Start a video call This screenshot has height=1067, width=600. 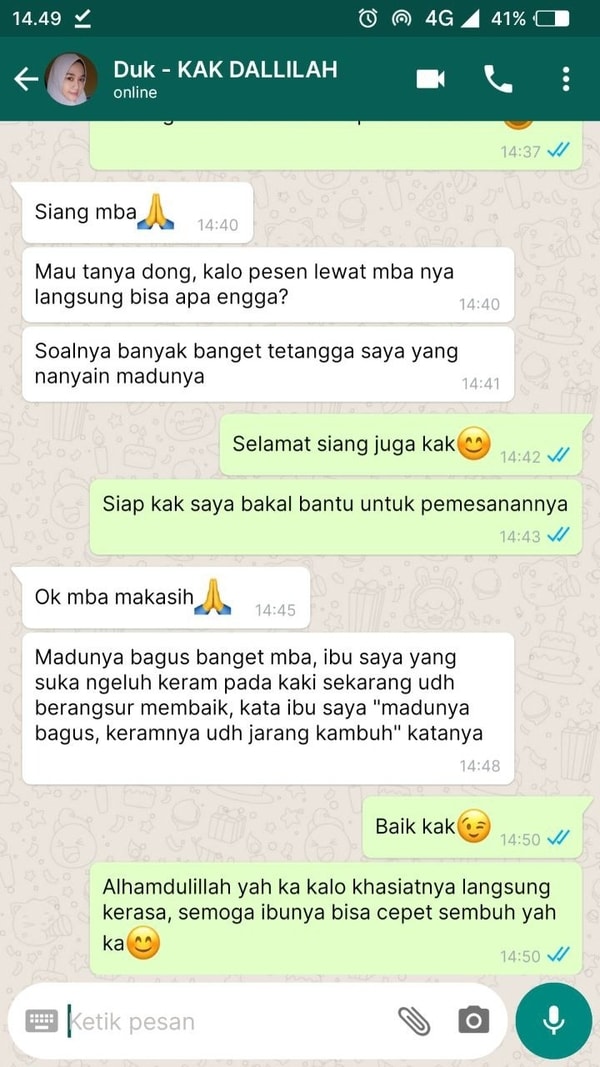(430, 79)
